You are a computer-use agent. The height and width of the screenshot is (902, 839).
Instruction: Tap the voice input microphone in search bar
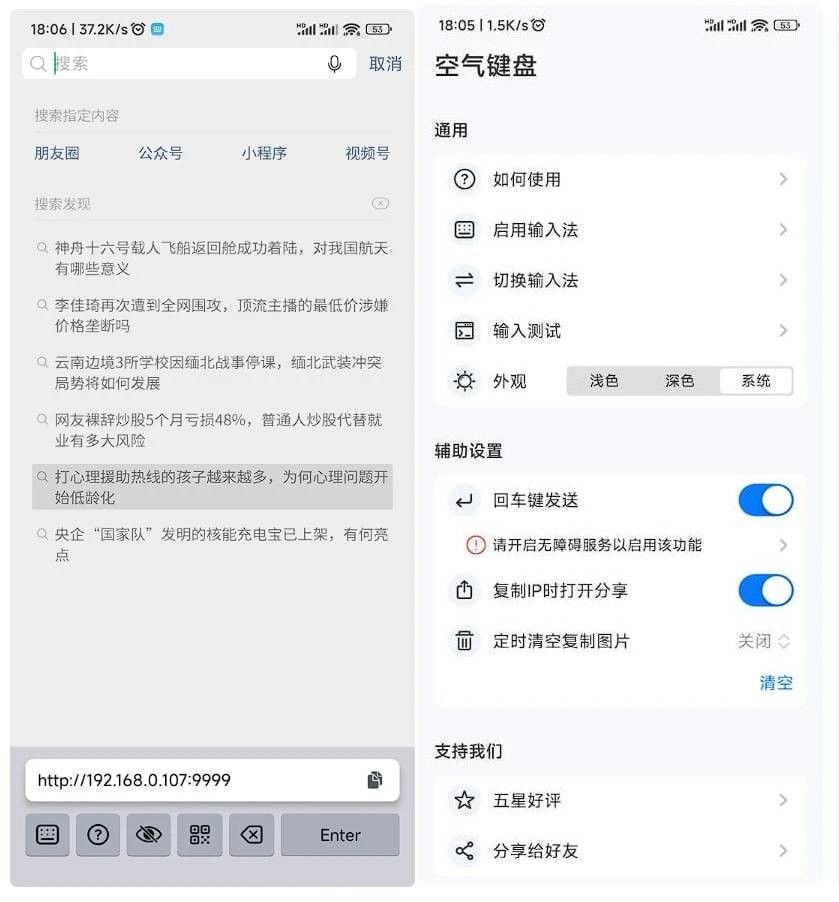[334, 64]
